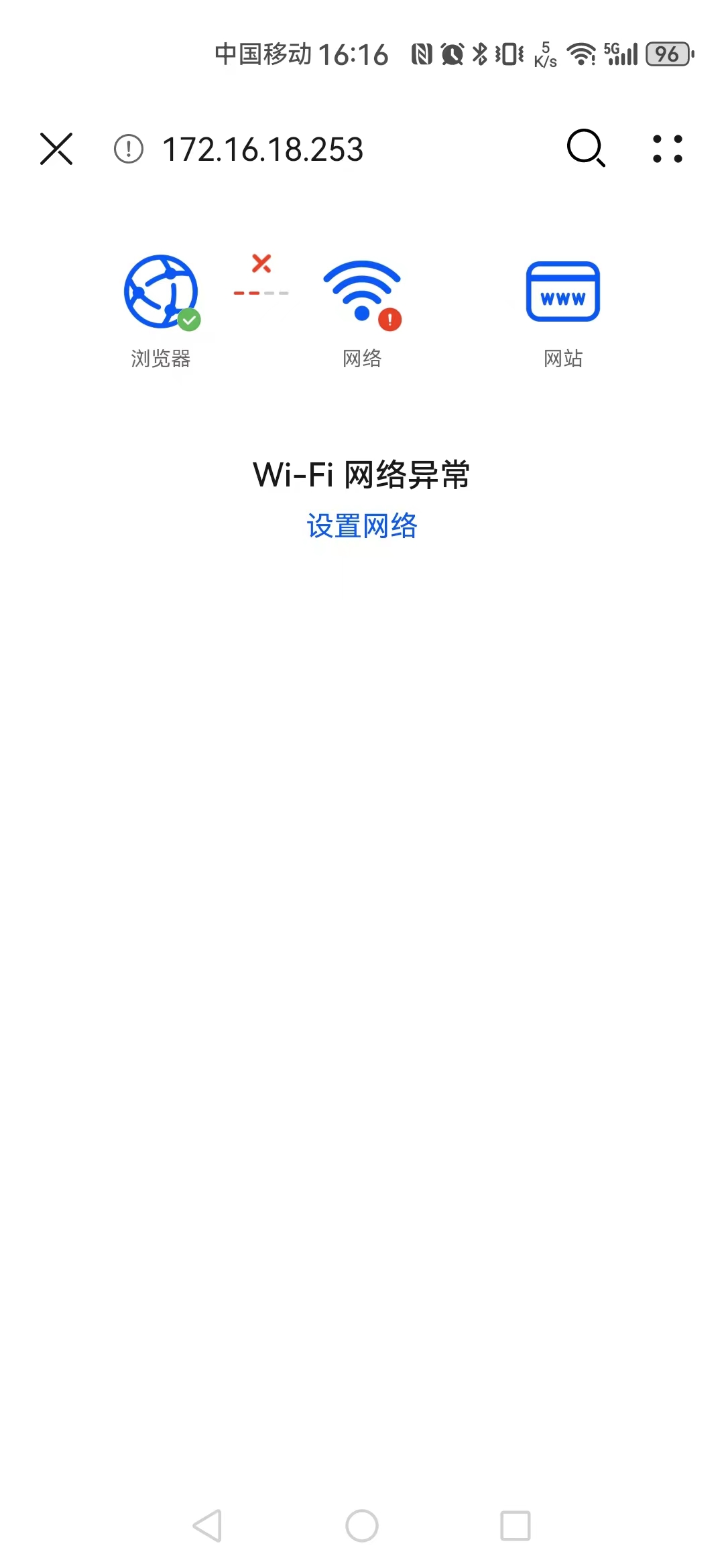View site info via the exclamation icon
The image size is (724, 1568).
click(129, 149)
